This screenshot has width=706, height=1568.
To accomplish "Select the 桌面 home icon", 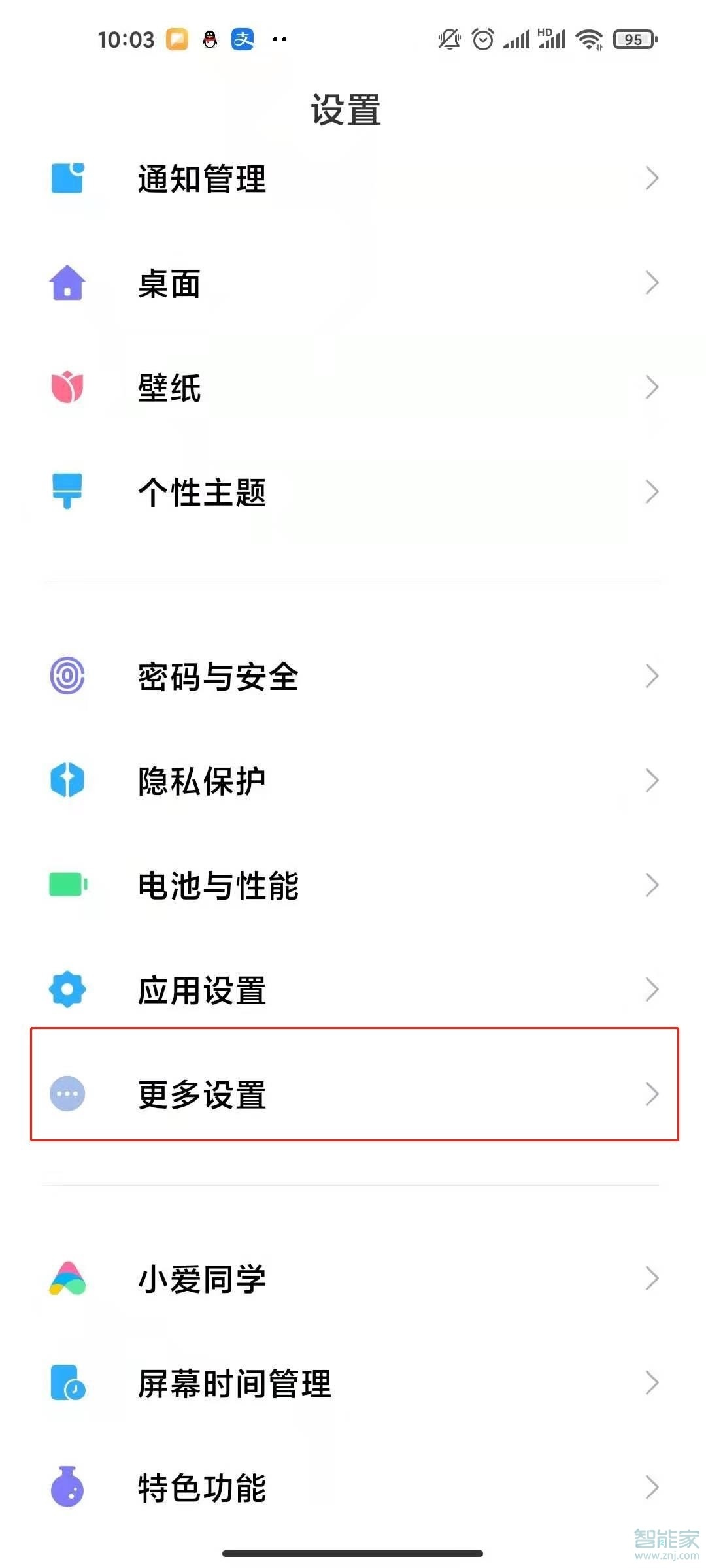I will click(x=67, y=284).
